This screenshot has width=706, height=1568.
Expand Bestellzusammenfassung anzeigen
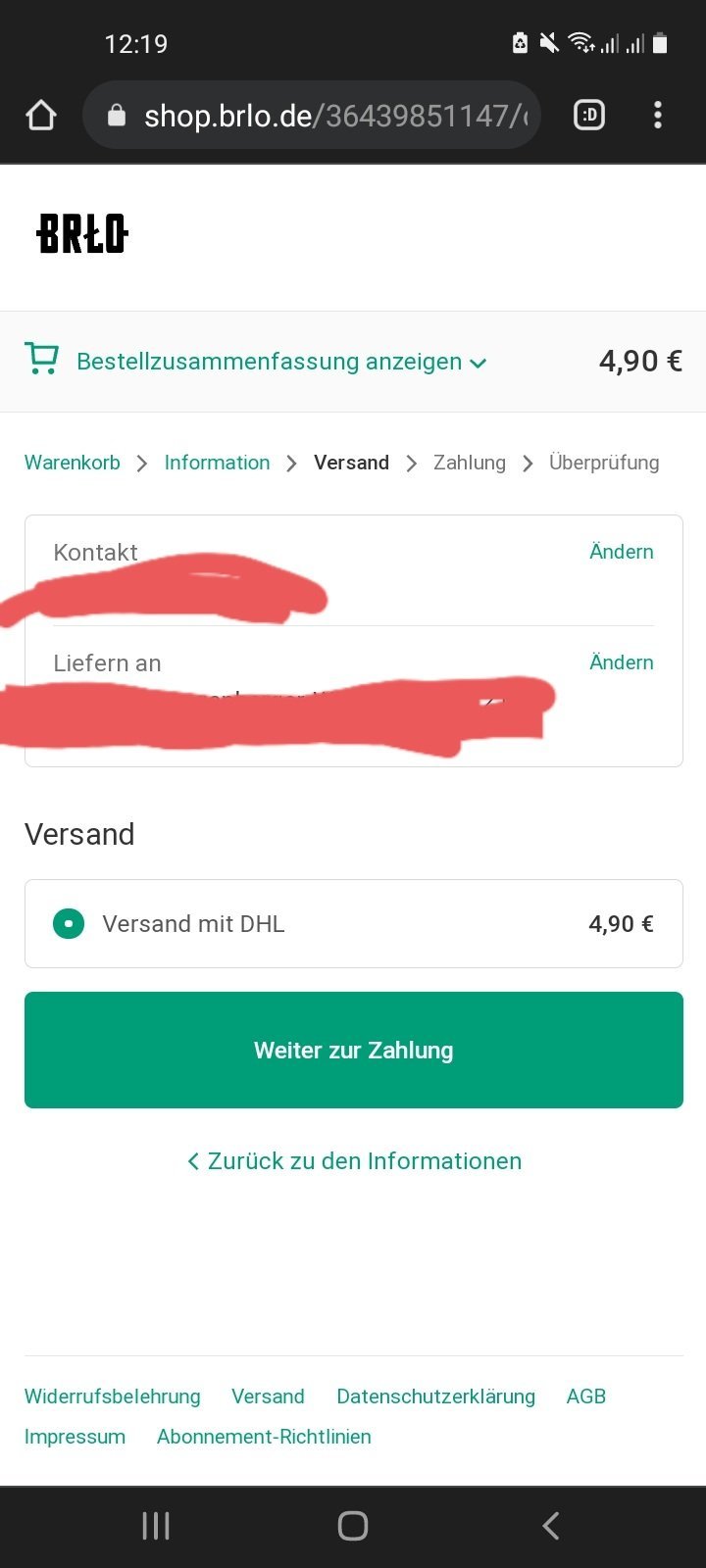click(281, 362)
